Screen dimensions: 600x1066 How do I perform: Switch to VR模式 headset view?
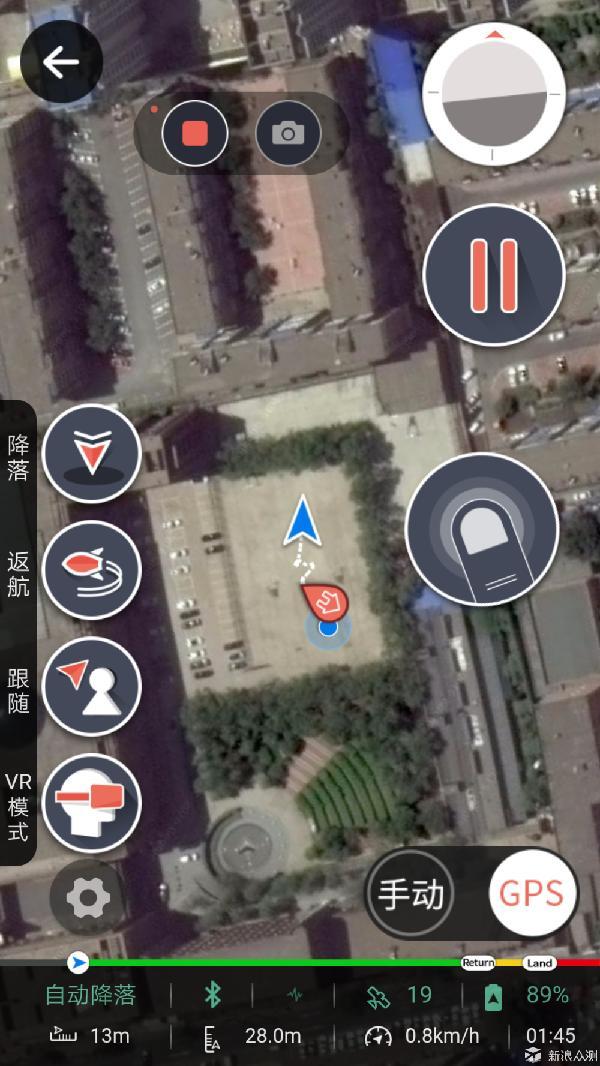point(92,803)
